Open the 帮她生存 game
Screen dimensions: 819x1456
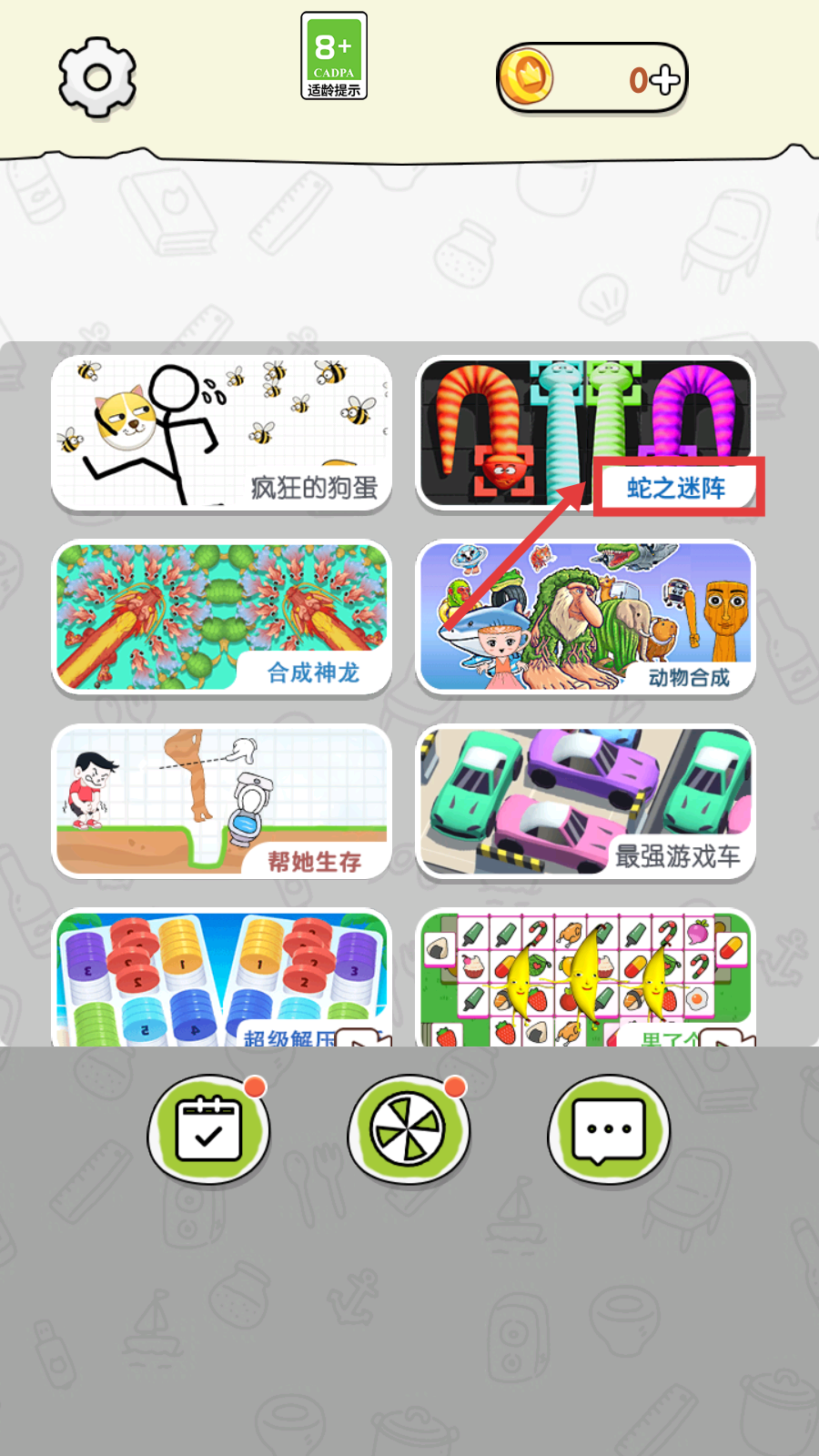(221, 801)
